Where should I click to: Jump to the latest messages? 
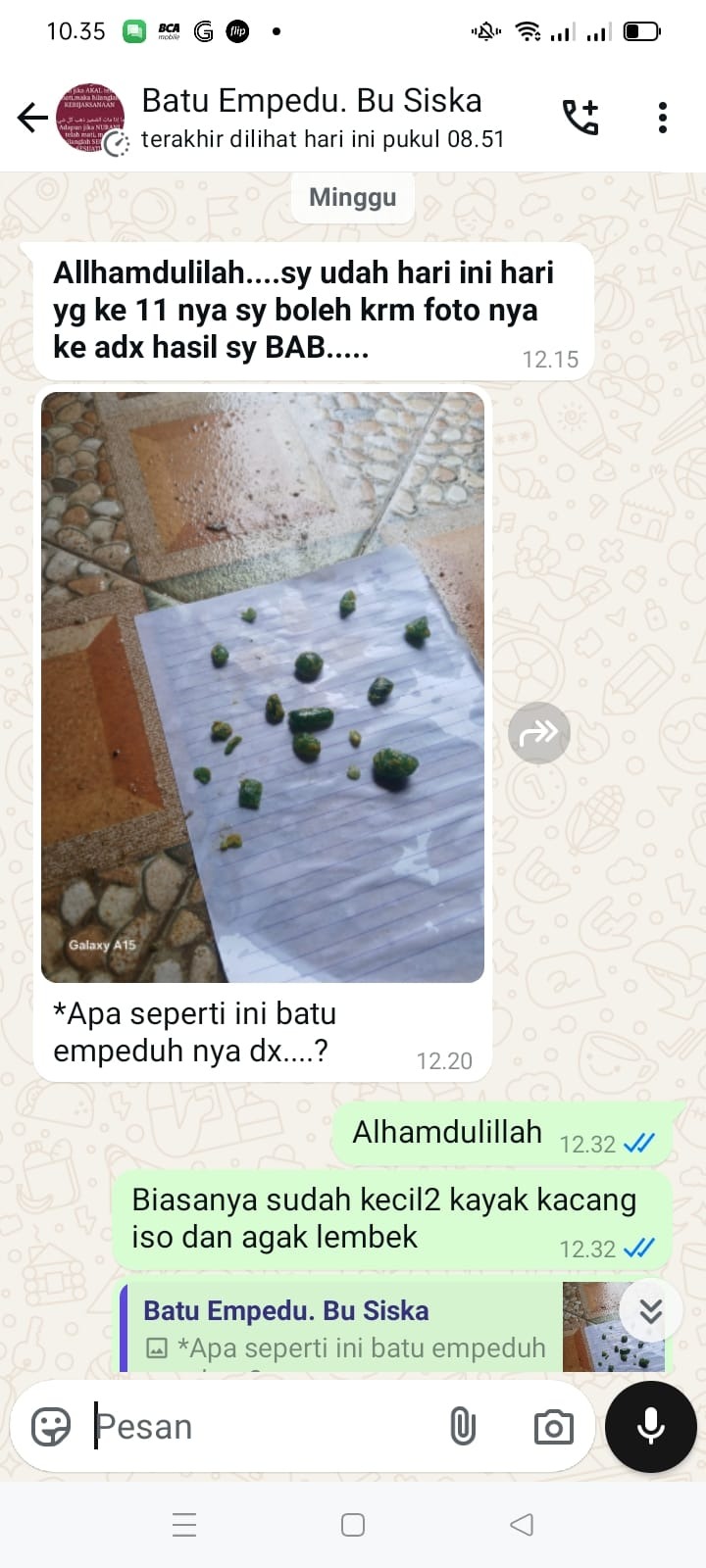pos(651,1310)
